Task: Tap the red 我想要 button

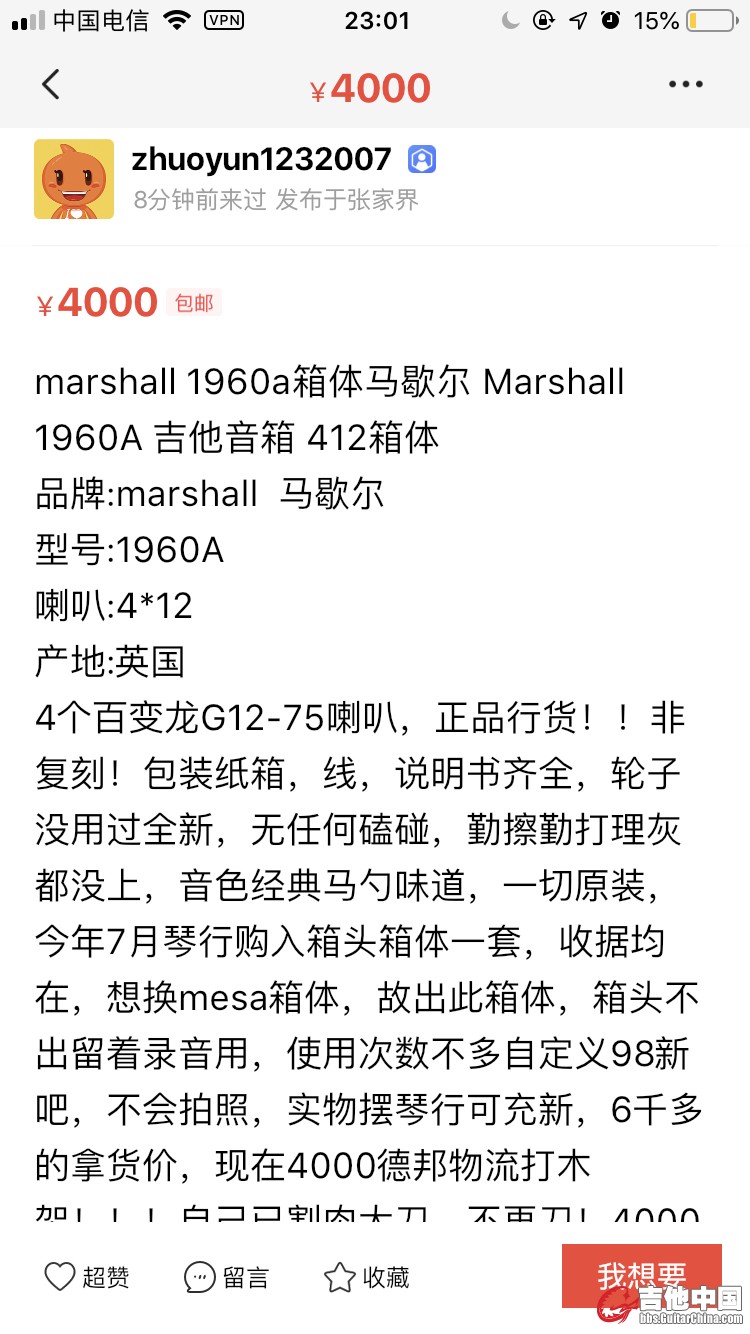Action: pyautogui.click(x=641, y=1275)
